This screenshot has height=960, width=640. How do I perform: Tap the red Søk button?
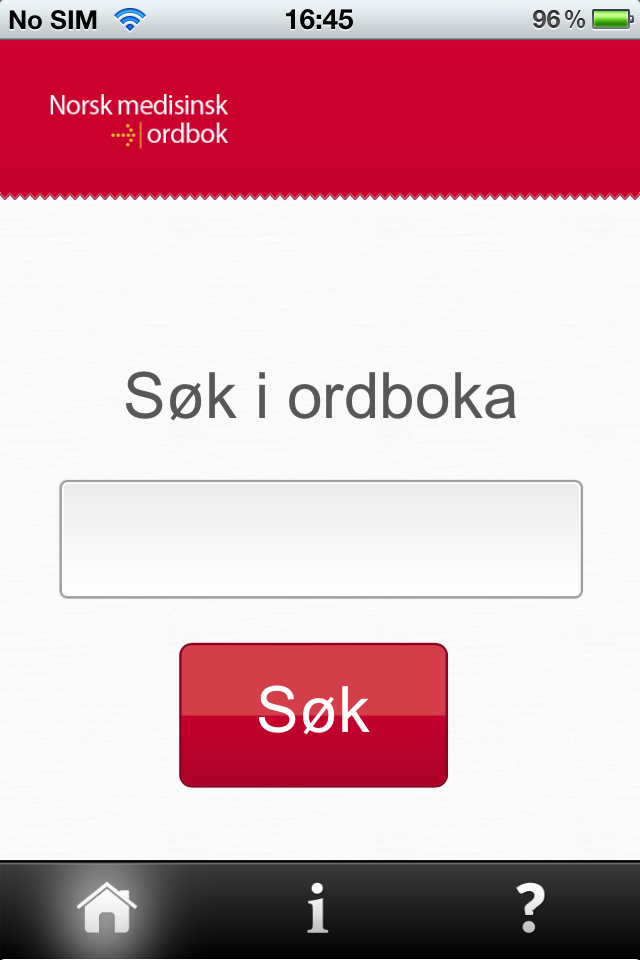313,714
